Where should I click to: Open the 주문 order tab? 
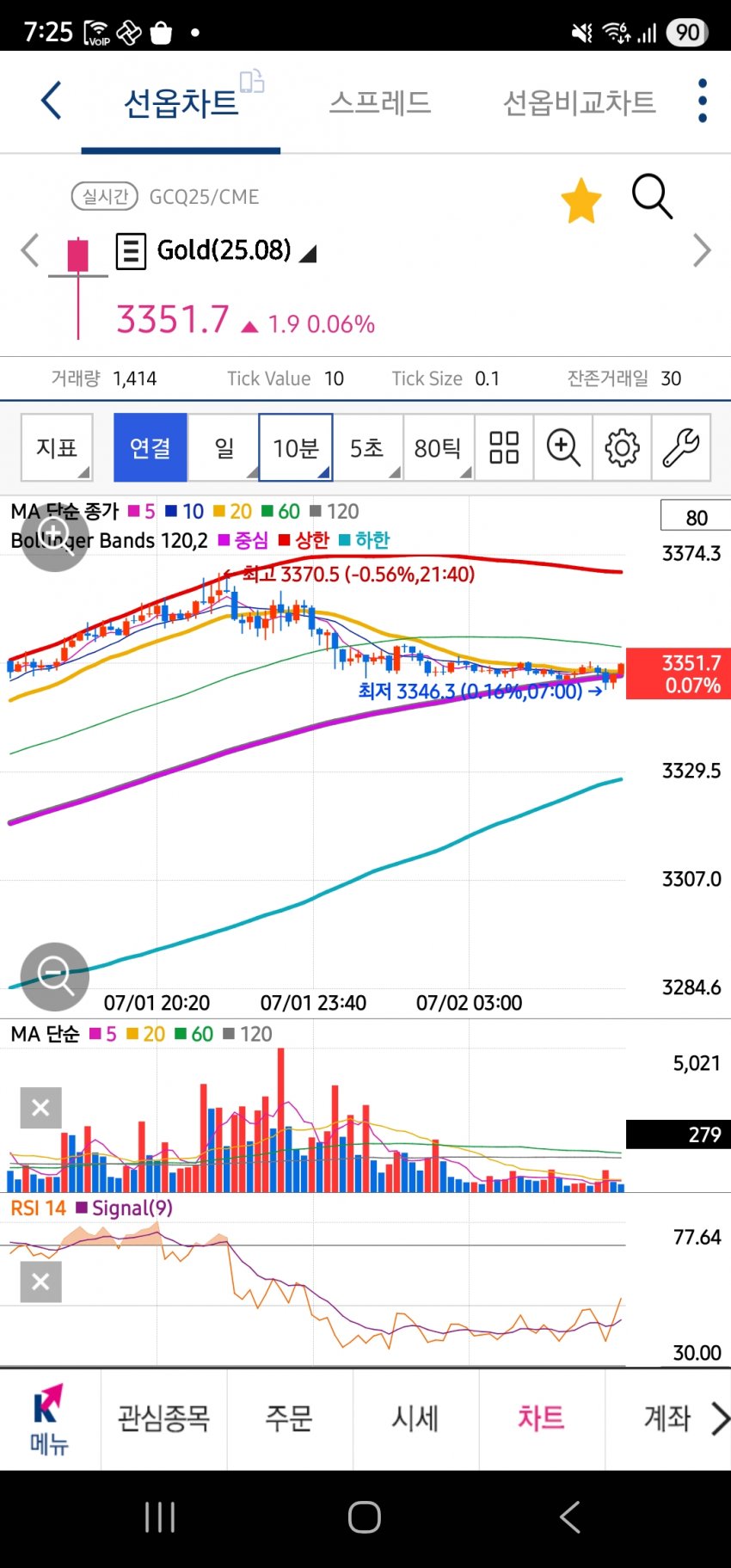point(289,1417)
